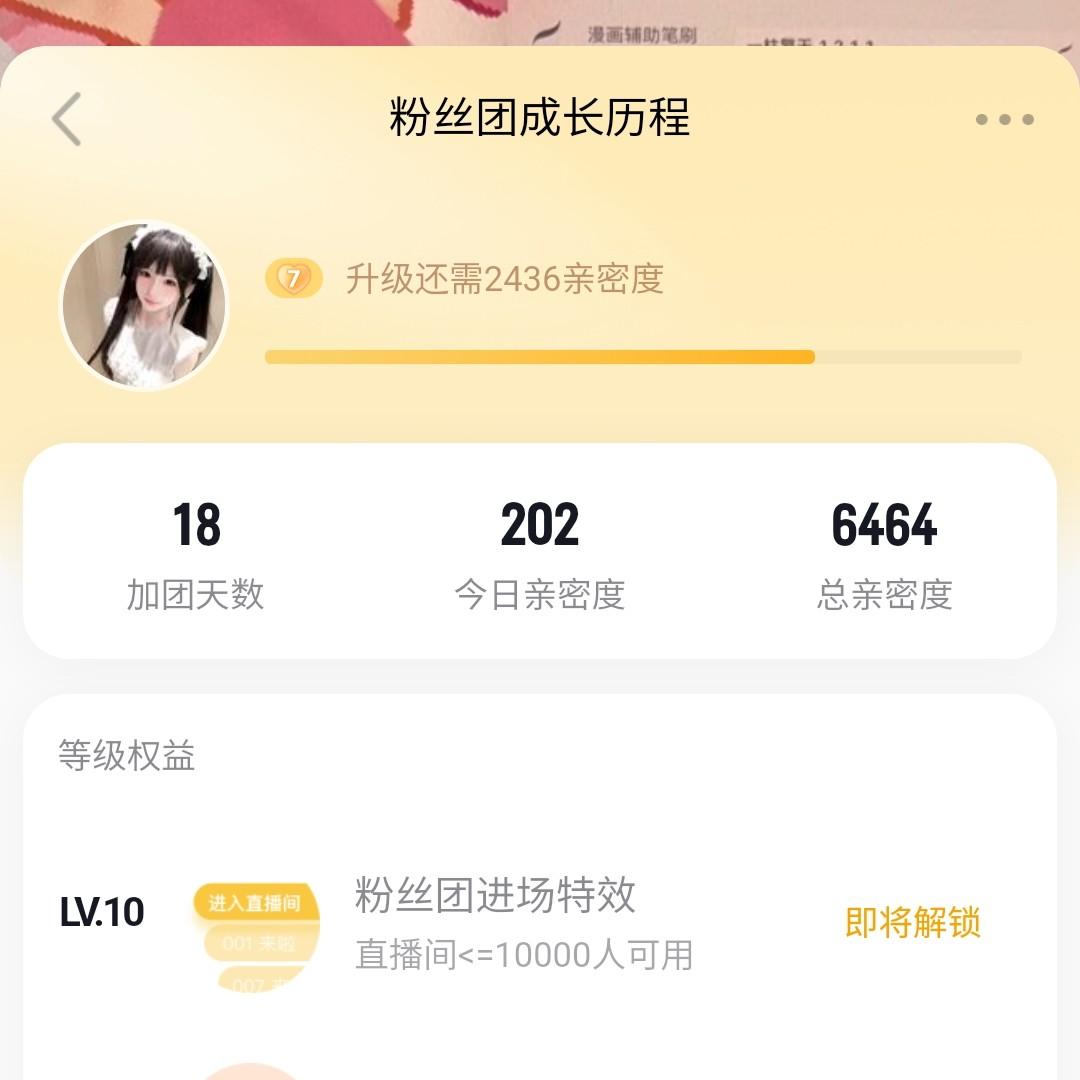Open the three-dot overflow menu
The image size is (1080, 1080).
(x=1004, y=120)
